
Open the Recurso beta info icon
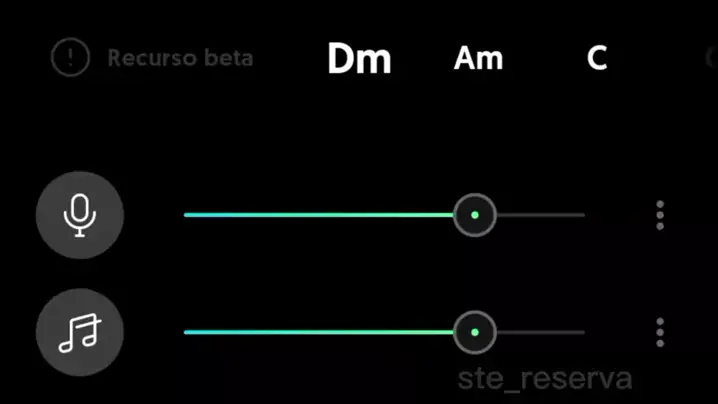click(70, 58)
